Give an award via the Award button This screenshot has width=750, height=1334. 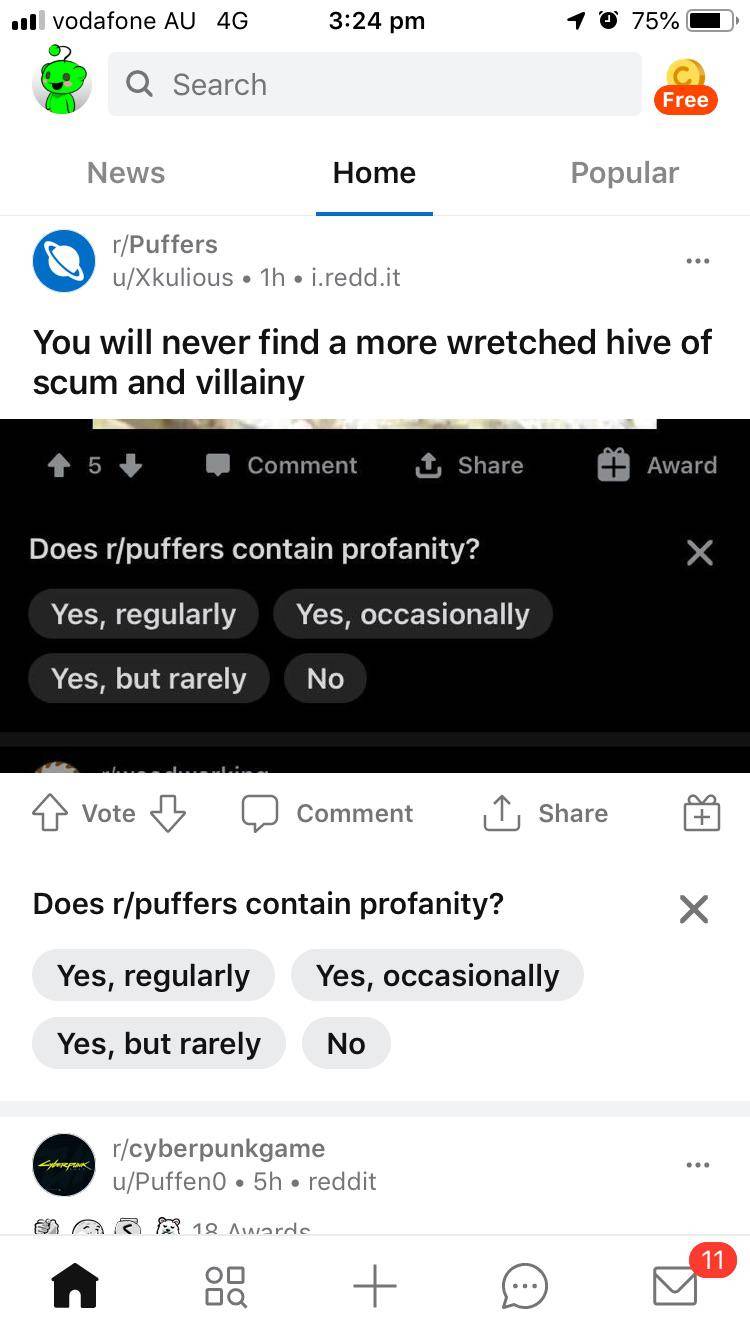tap(656, 465)
